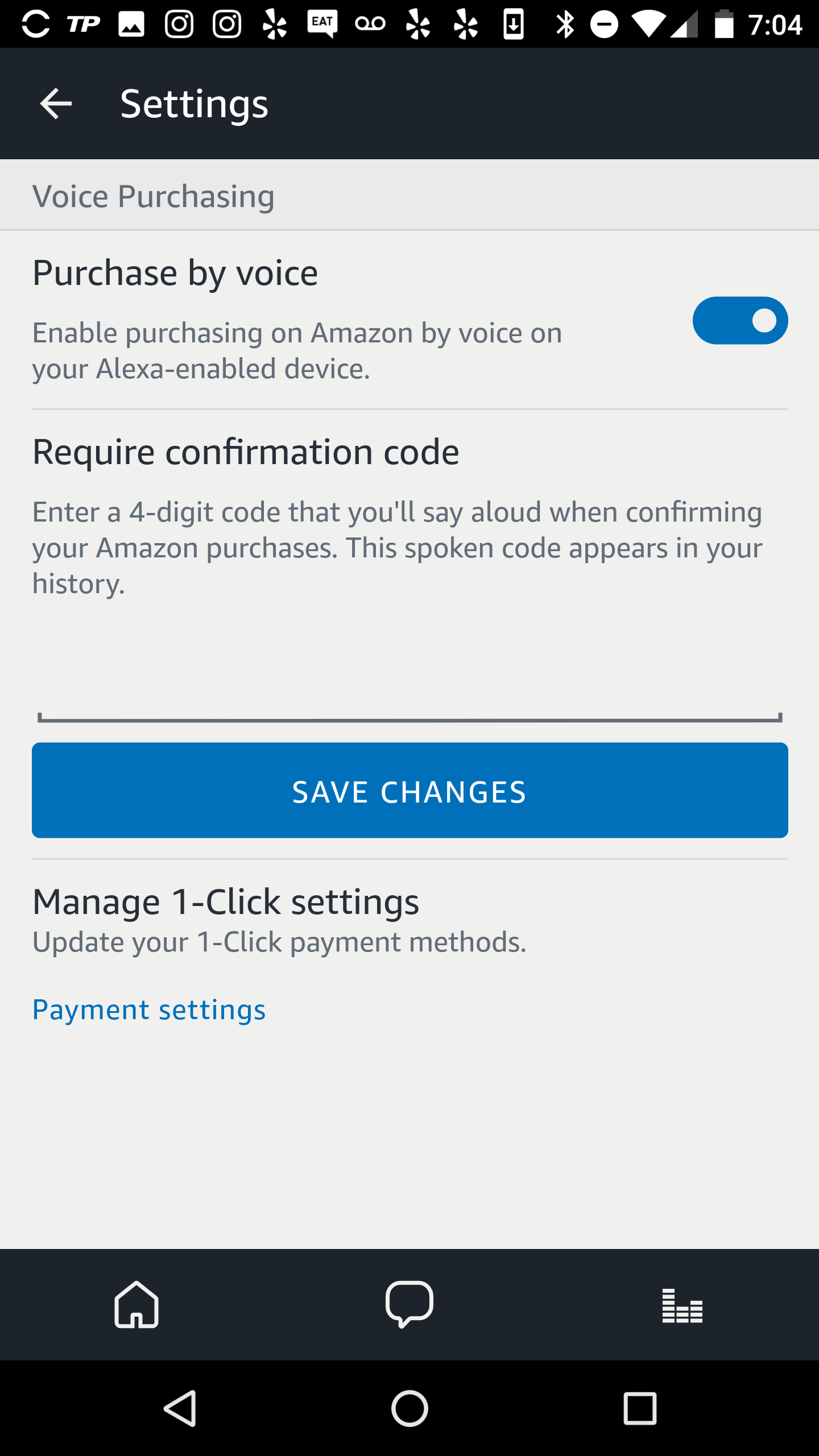Open recent apps with the square button
The image size is (819, 1456).
(x=639, y=1408)
